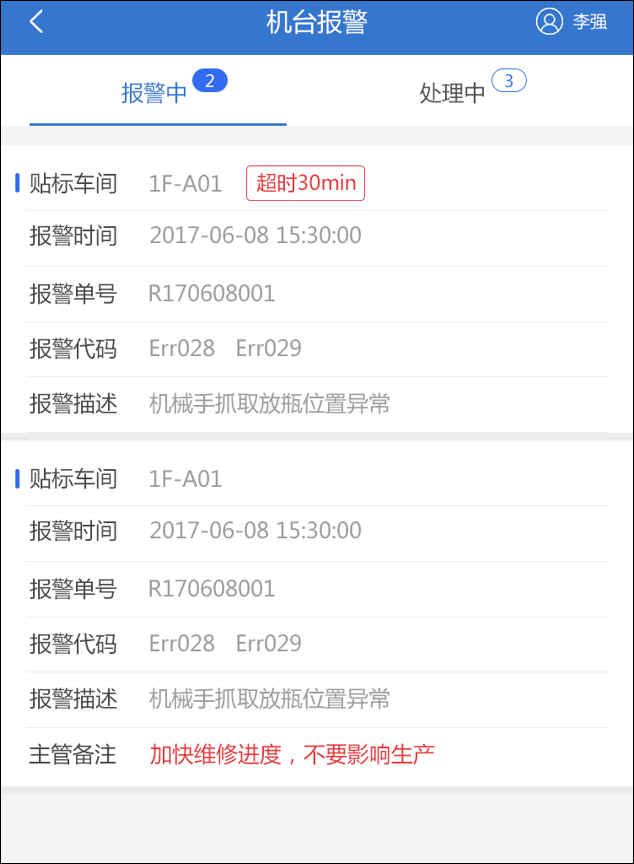
Task: Go back using the header arrow
Action: pos(36,22)
